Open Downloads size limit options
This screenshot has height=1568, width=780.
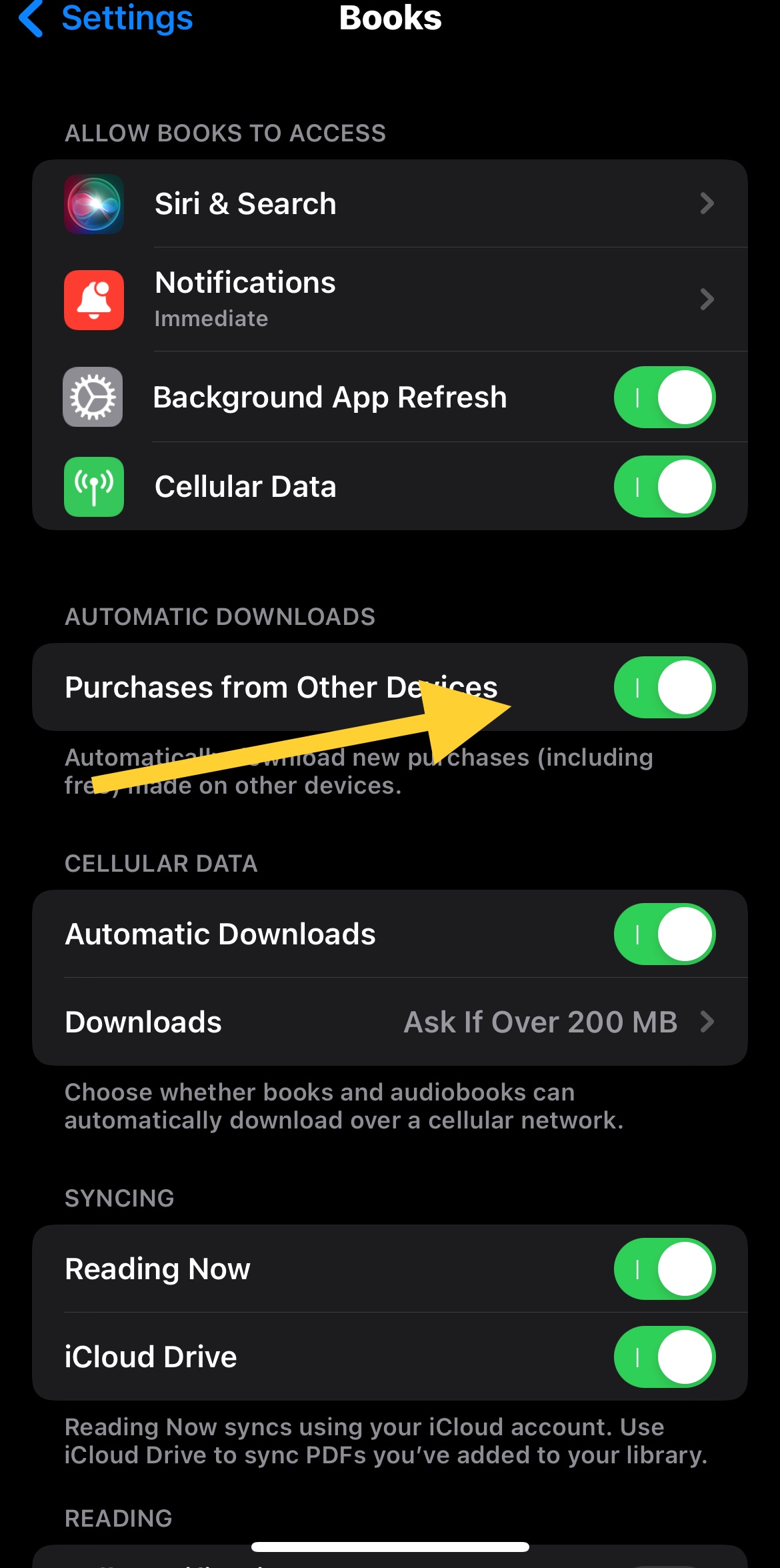pos(390,1022)
